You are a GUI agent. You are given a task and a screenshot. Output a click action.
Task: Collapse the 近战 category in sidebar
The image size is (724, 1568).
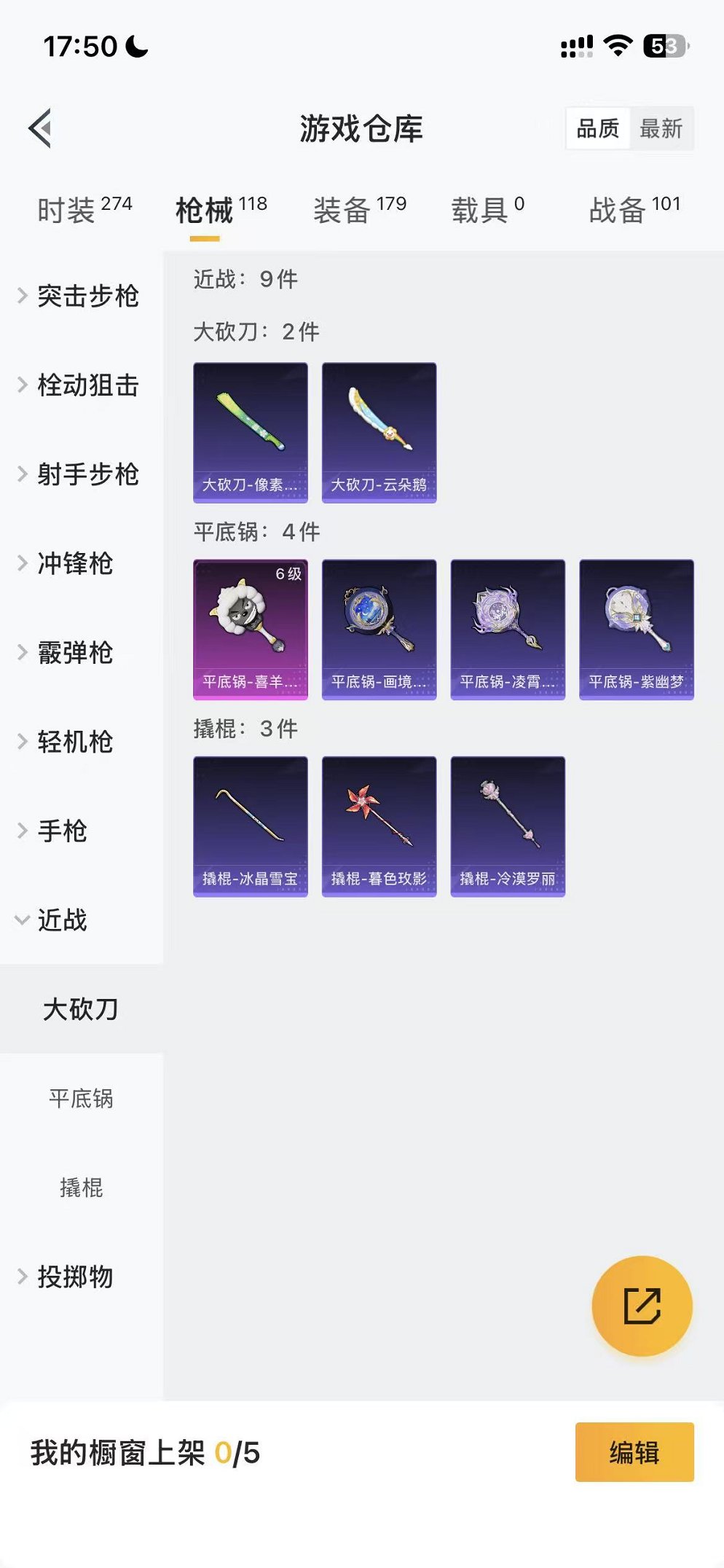62,921
